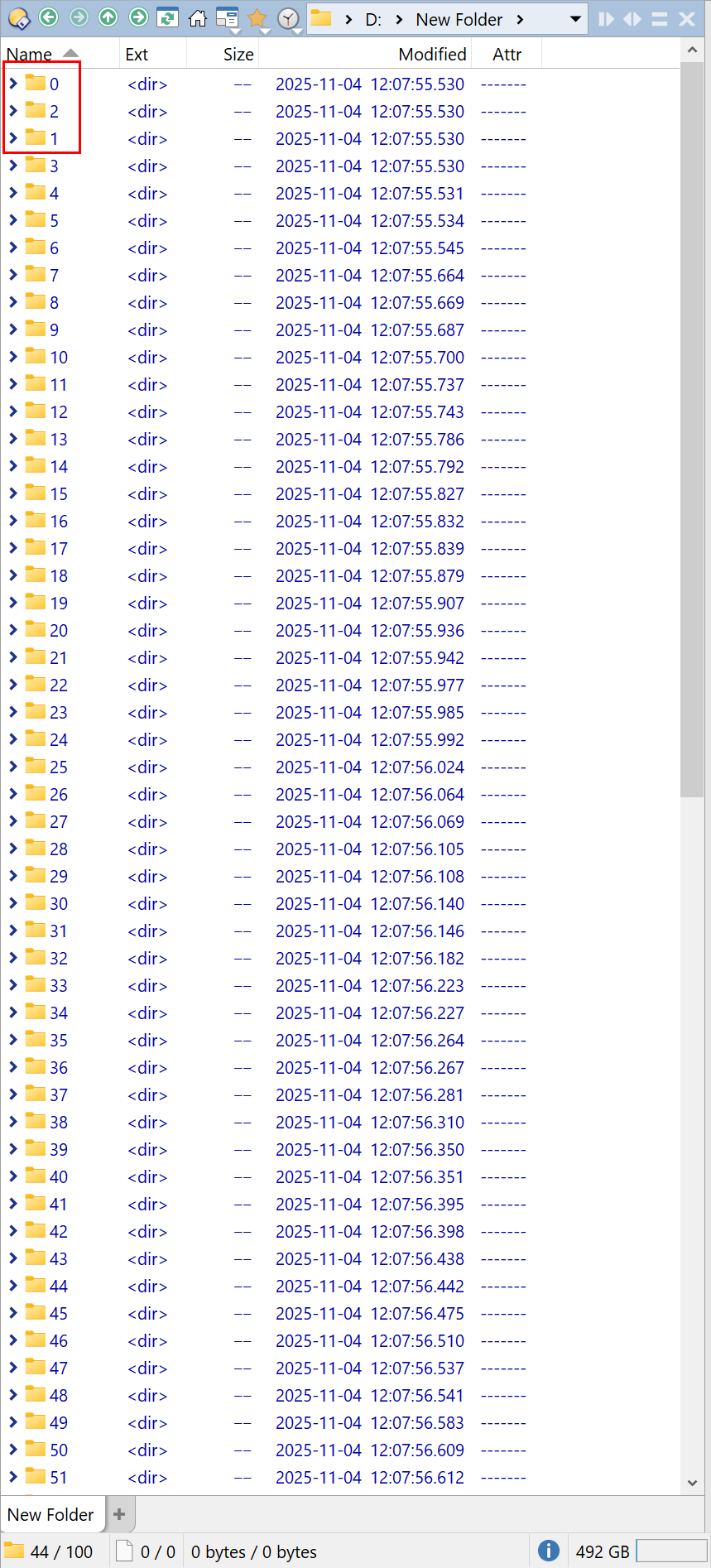Expand the chevron beside folder 0
This screenshot has width=711, height=1568.
pos(13,84)
